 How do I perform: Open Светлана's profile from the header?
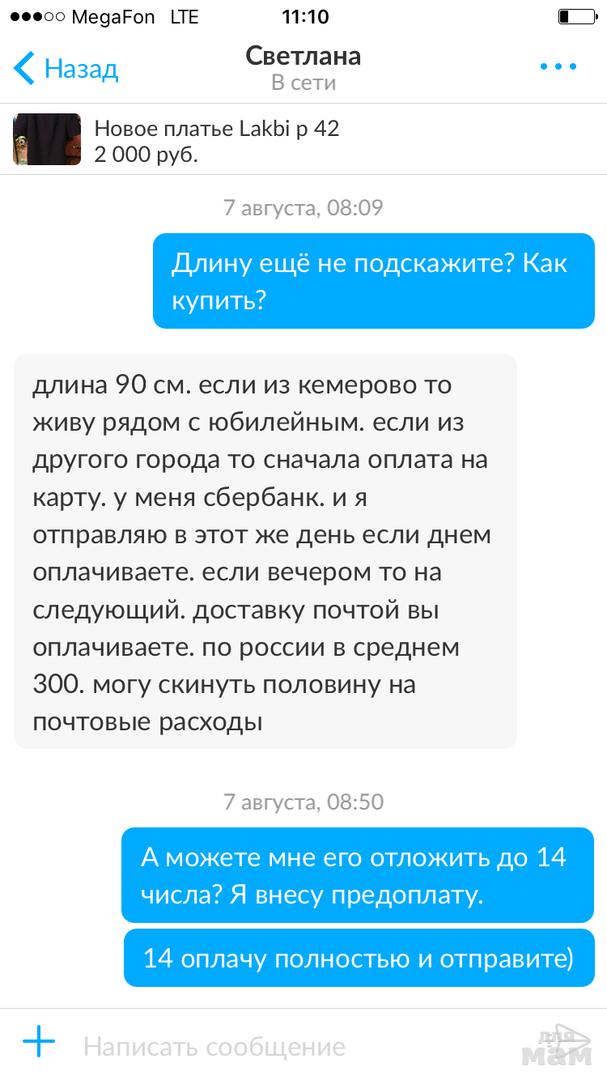[303, 68]
